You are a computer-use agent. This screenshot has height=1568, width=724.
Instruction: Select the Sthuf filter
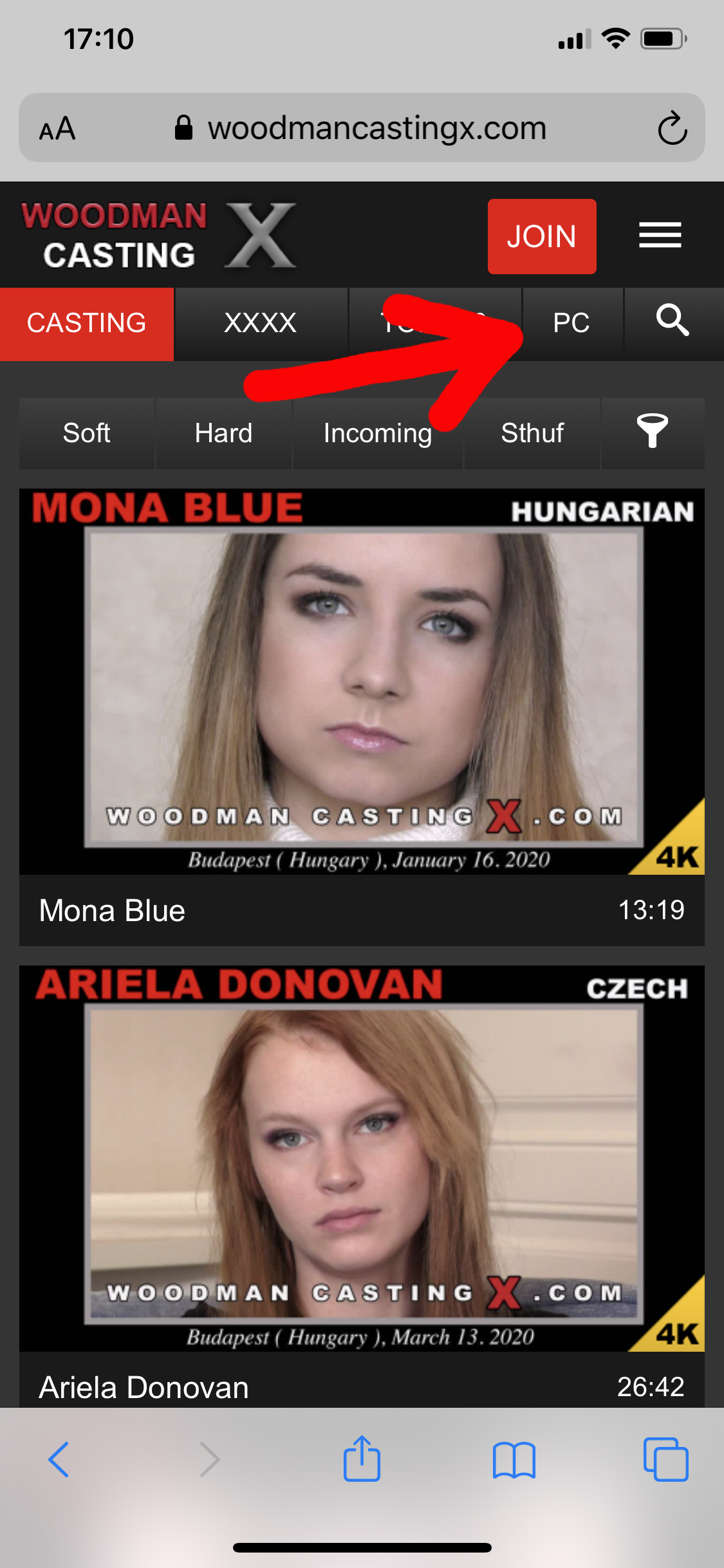532,433
